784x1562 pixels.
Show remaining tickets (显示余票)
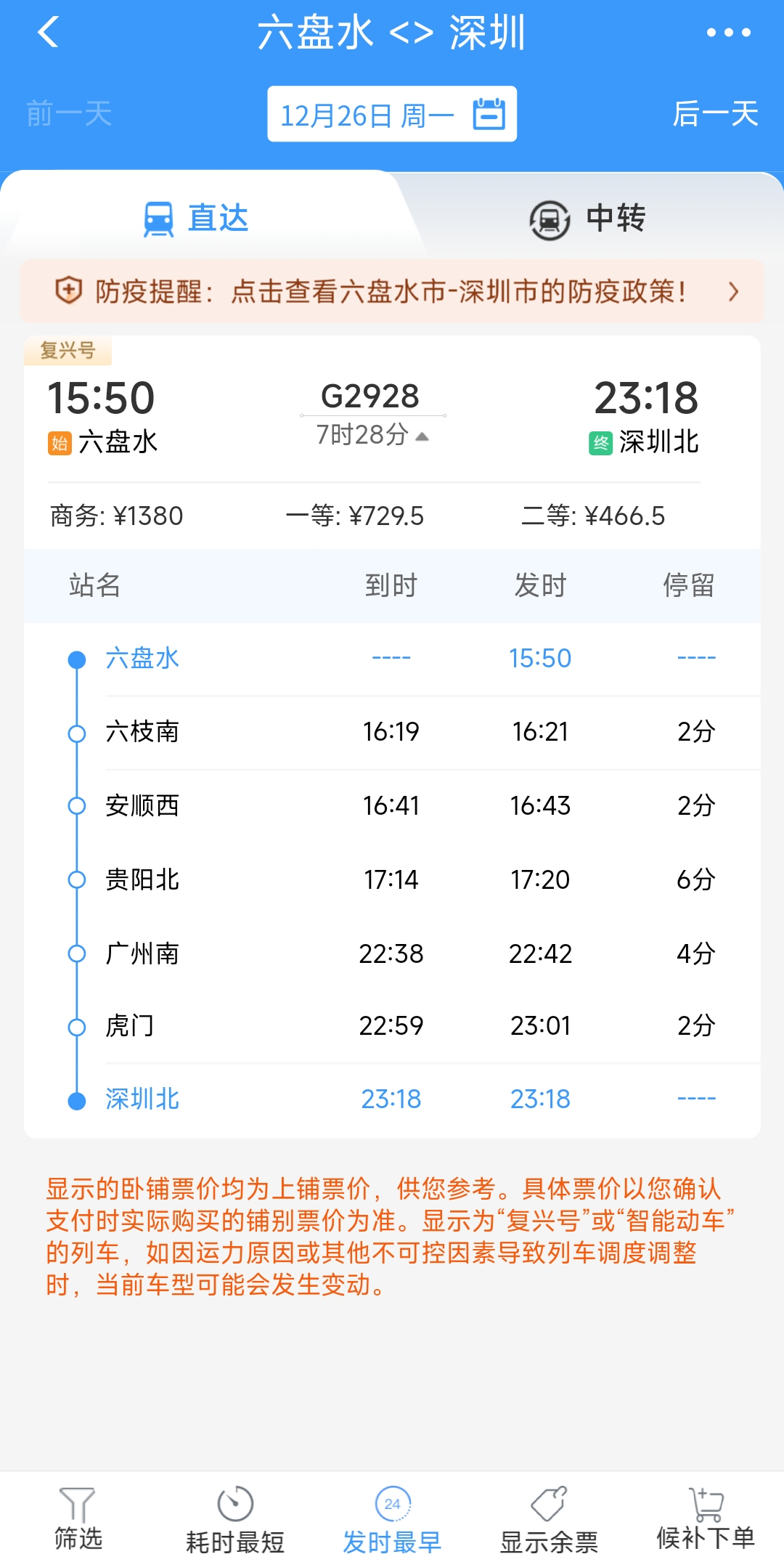(549, 1519)
